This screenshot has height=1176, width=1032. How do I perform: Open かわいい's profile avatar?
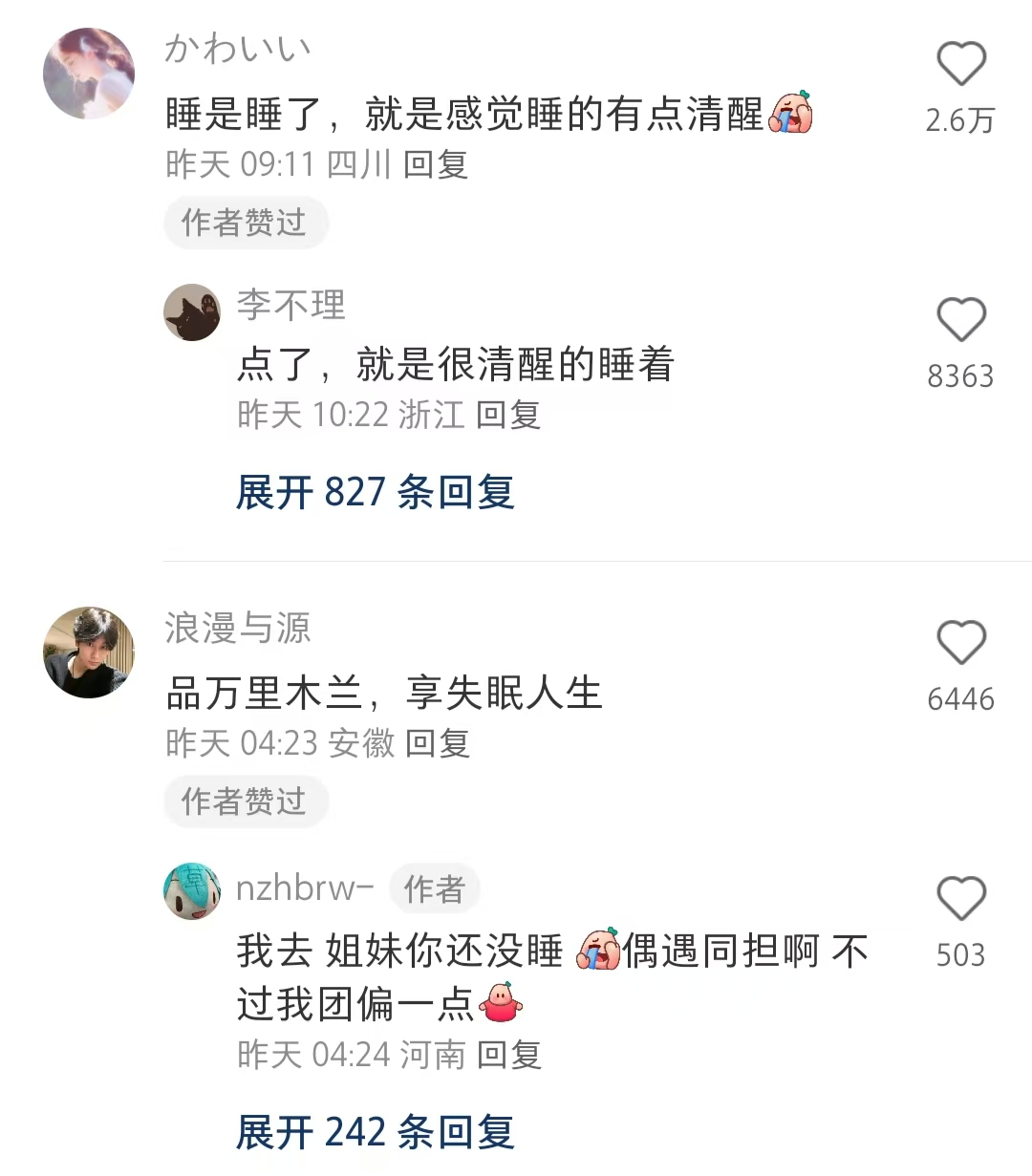click(89, 74)
